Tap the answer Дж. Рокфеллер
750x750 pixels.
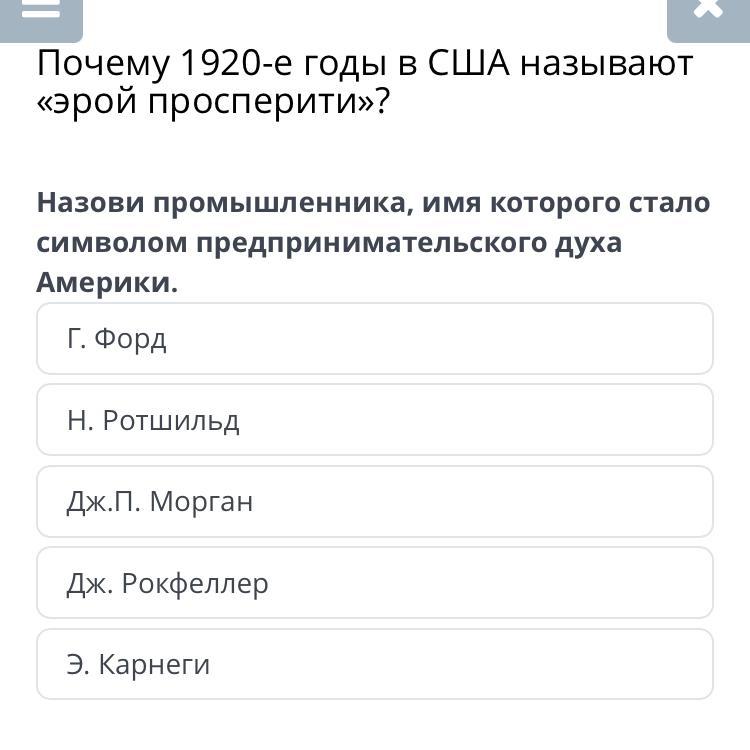tap(375, 583)
